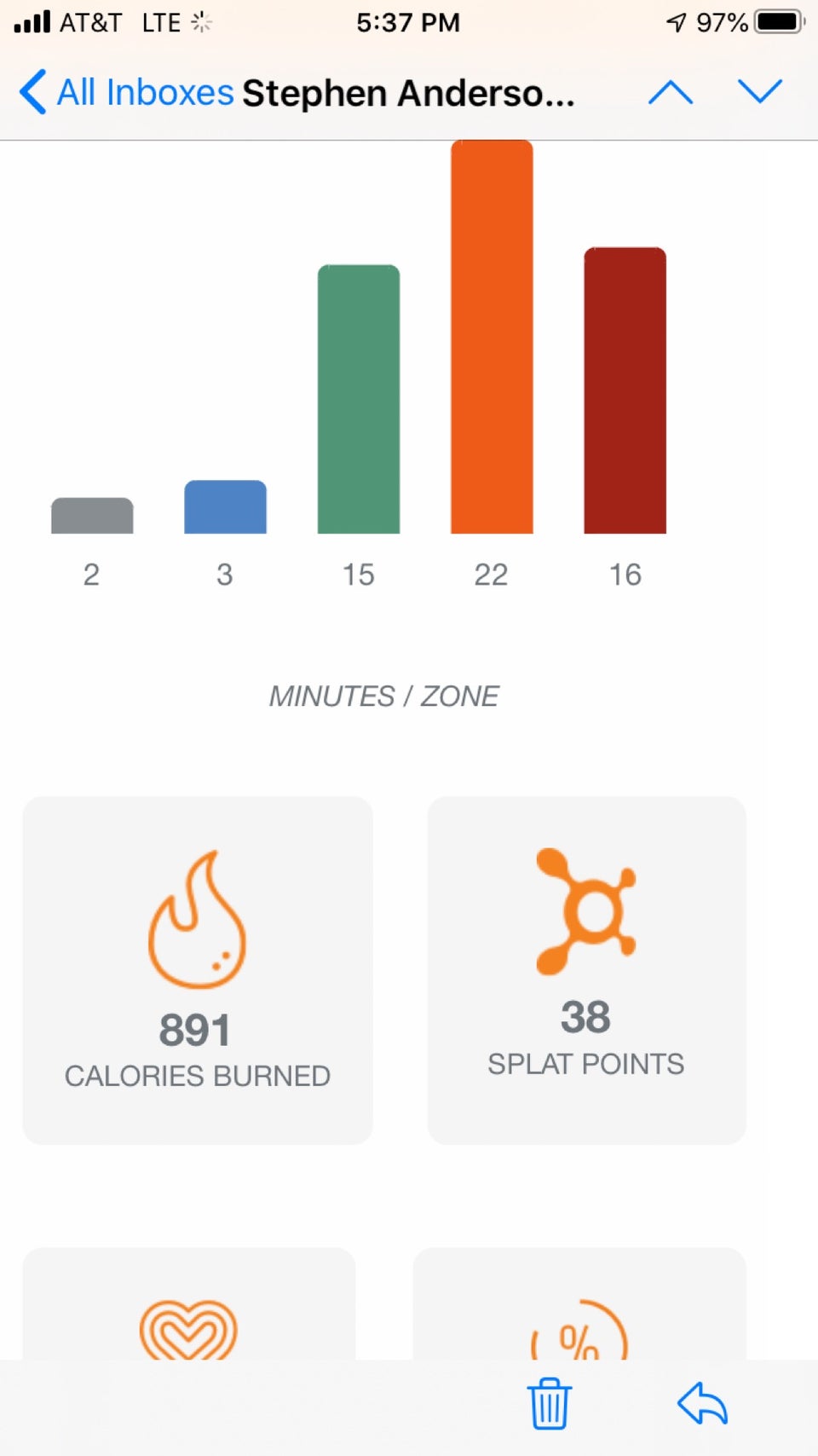This screenshot has height=1456, width=818.
Task: Reply to this email using the arrow icon
Action: tap(703, 1403)
